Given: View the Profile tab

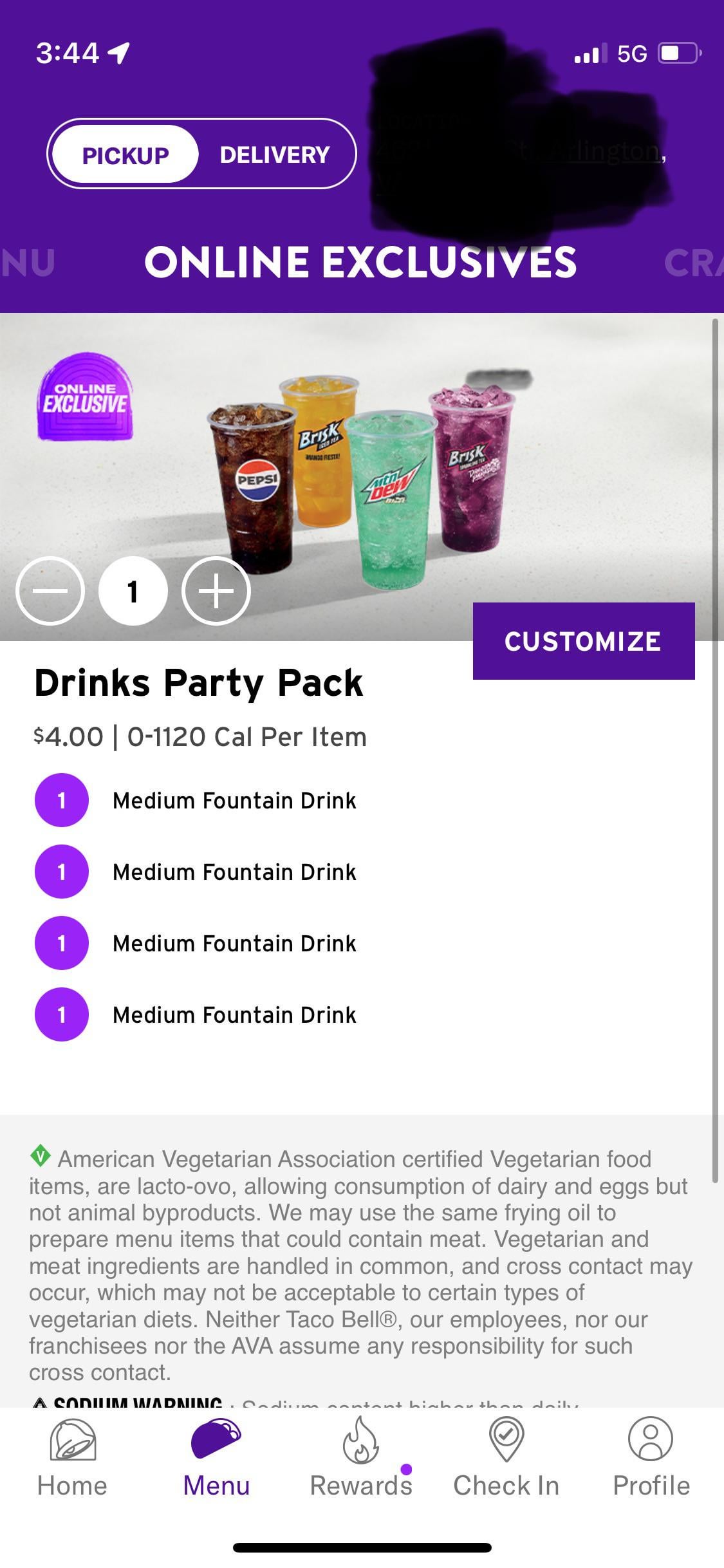Looking at the screenshot, I should pos(651,1459).
